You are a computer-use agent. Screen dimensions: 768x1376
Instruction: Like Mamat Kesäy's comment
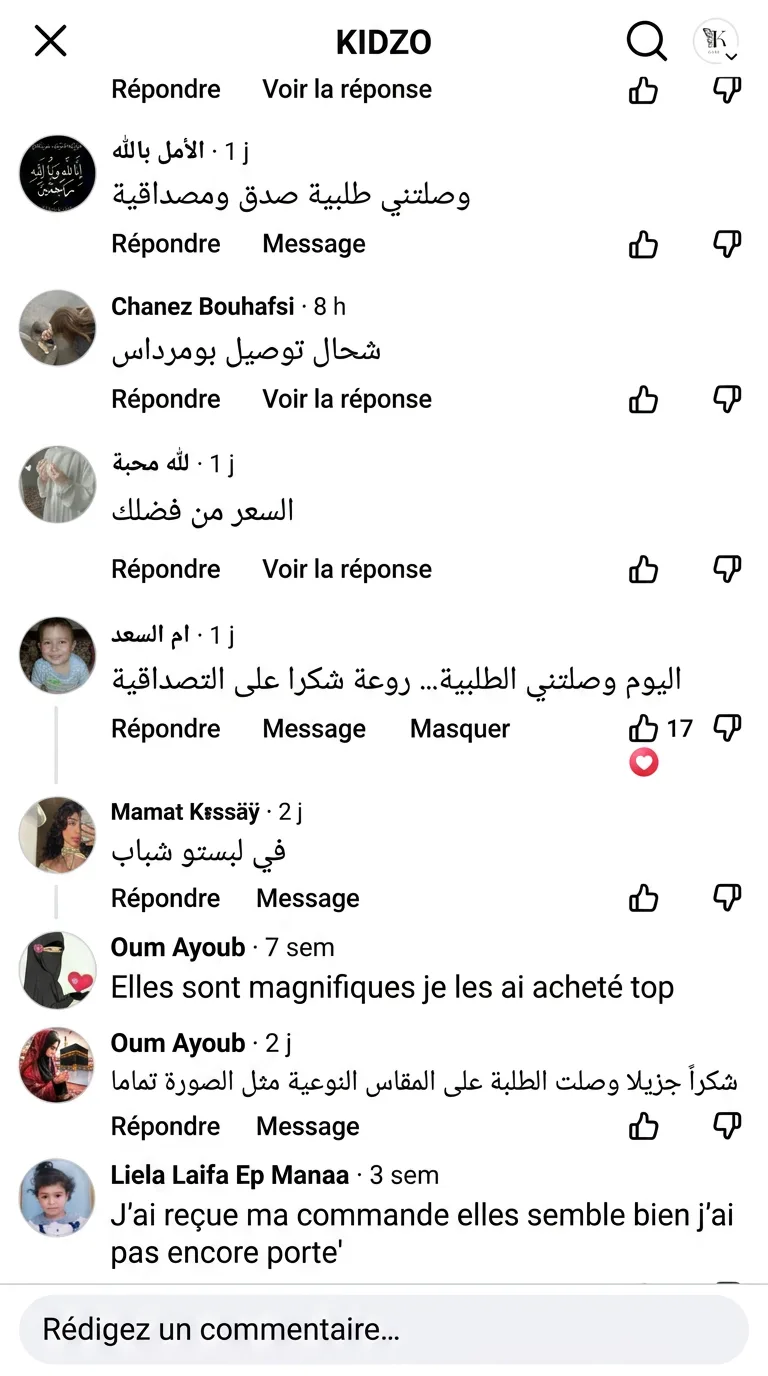pyautogui.click(x=644, y=899)
